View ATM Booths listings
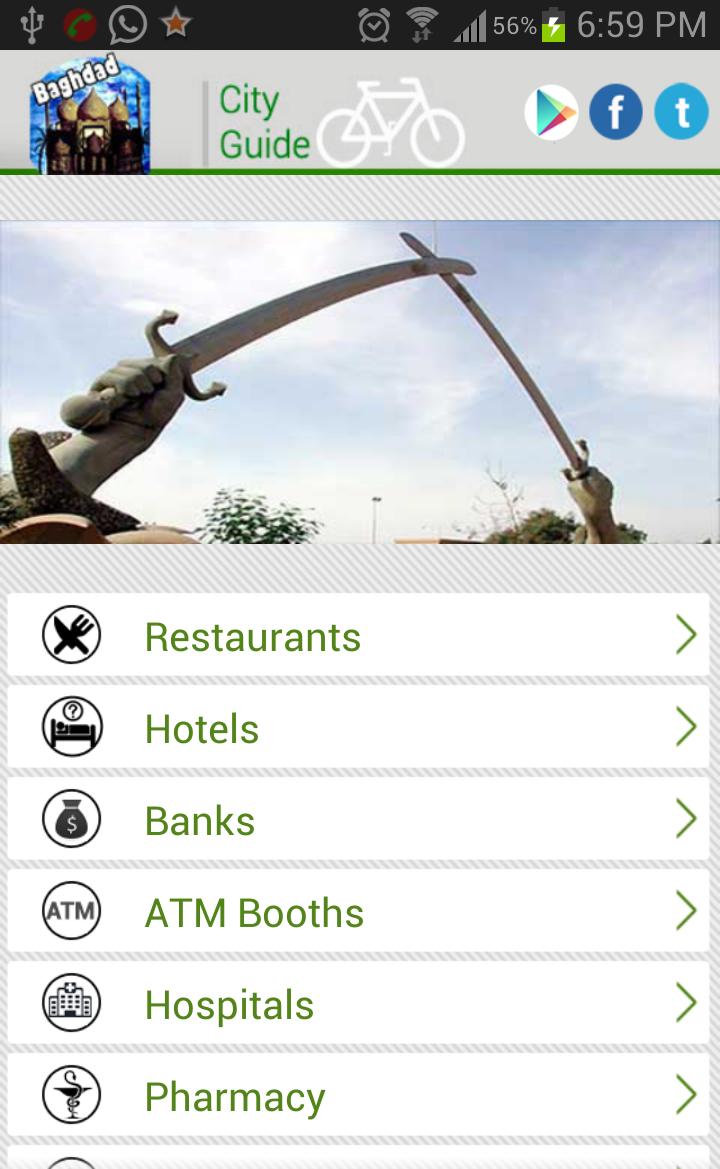This screenshot has height=1169, width=720. [x=358, y=912]
